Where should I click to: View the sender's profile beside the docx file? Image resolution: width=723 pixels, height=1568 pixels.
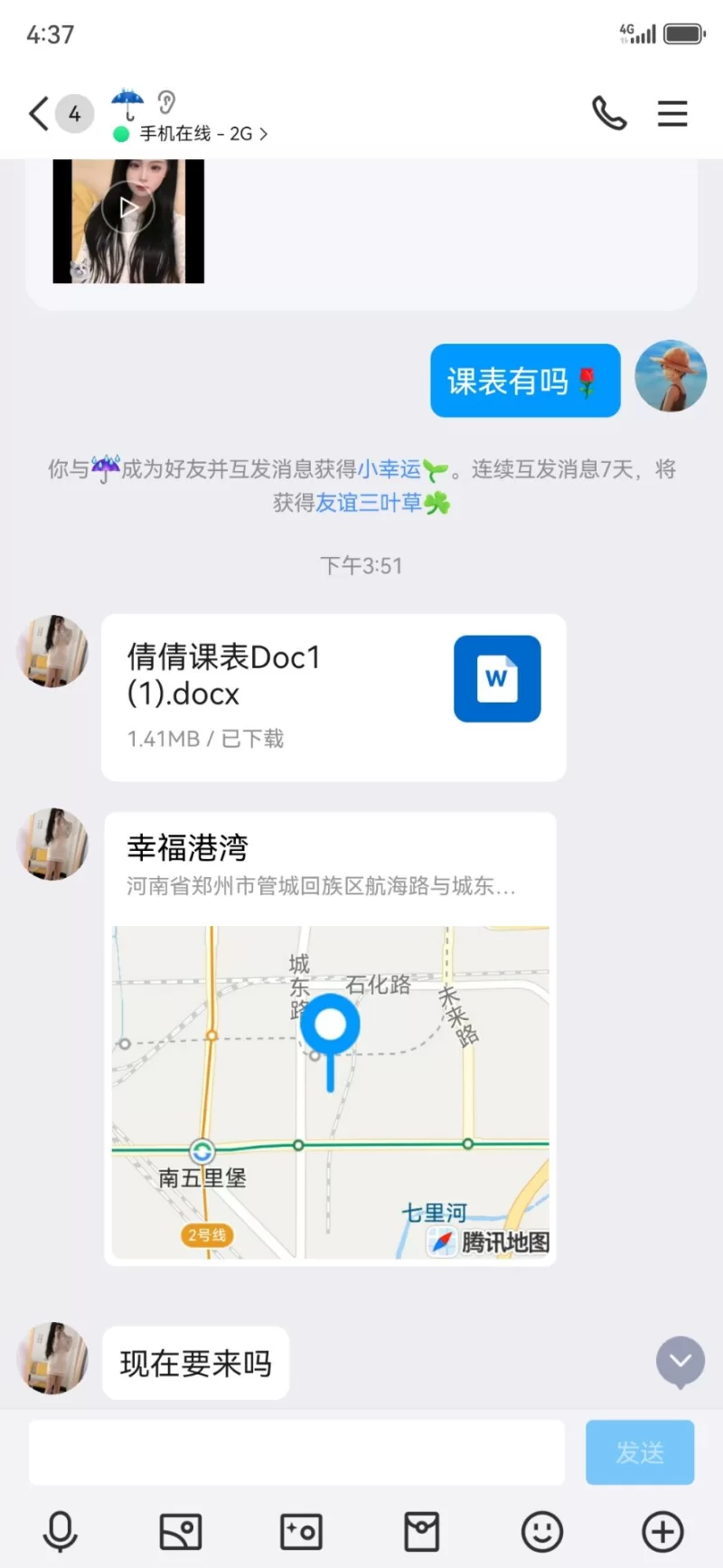pos(53,651)
